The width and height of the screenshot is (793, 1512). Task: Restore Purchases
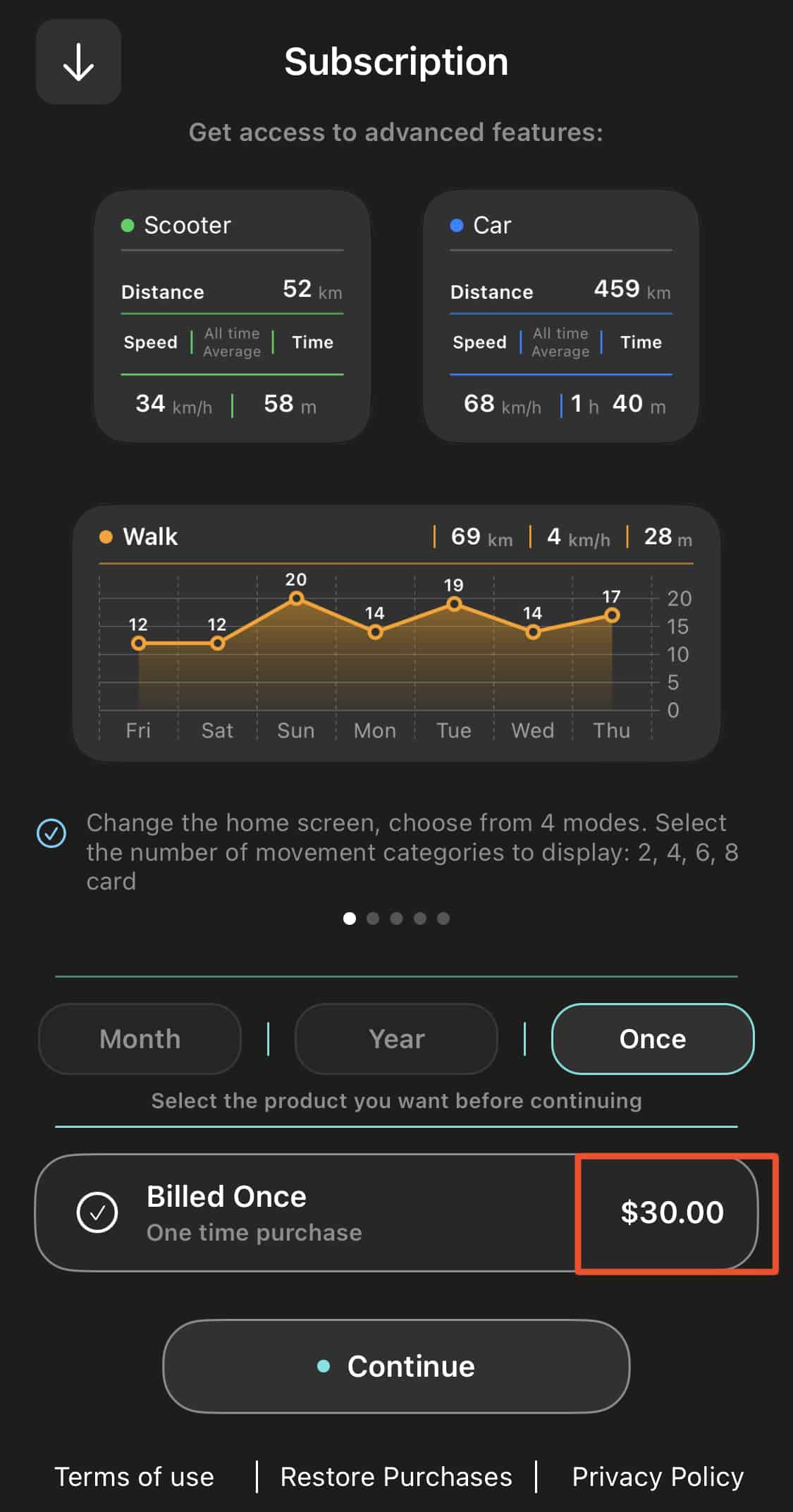[396, 1477]
